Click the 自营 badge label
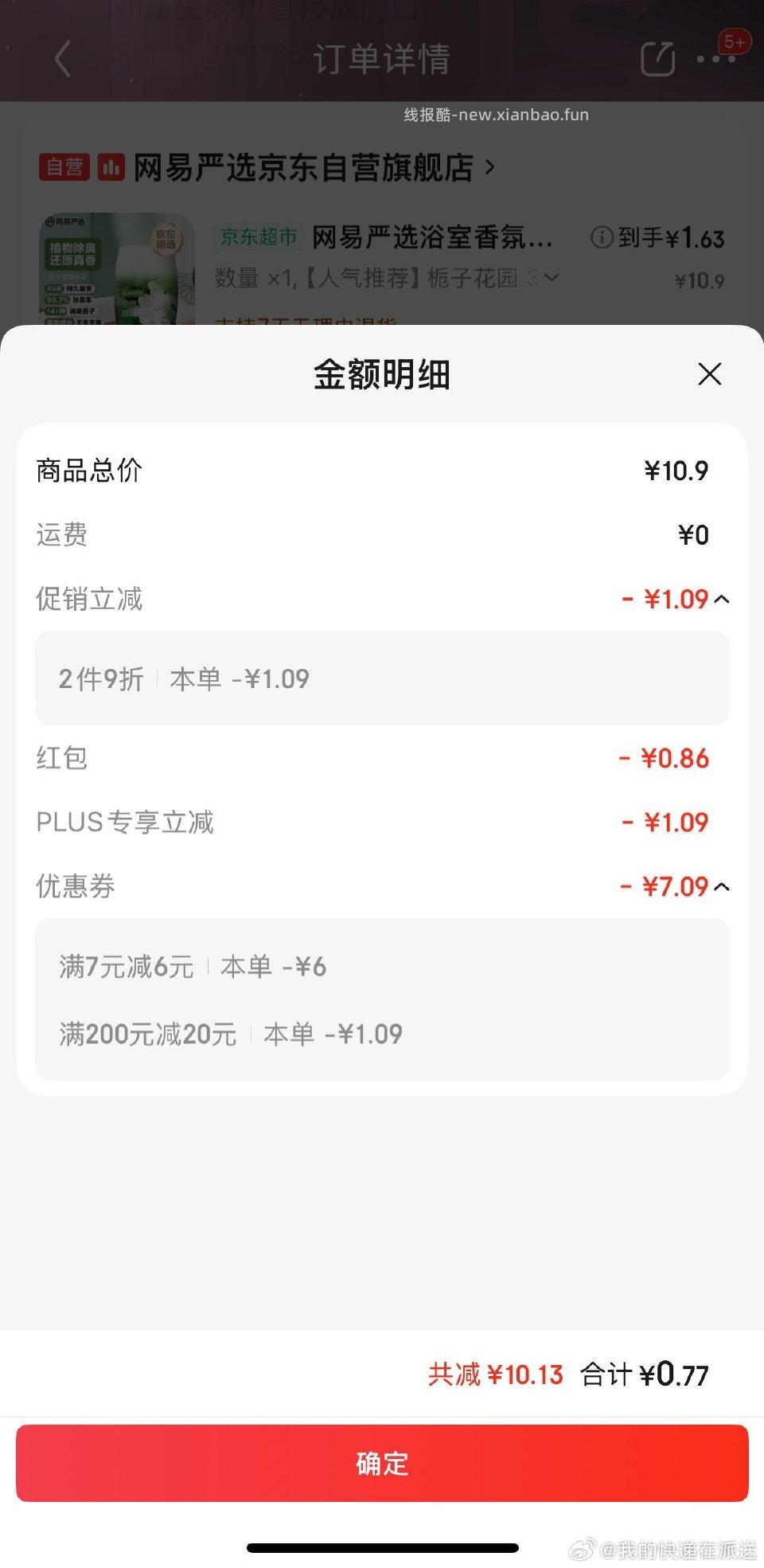Screen dimensions: 764x1568 64,168
